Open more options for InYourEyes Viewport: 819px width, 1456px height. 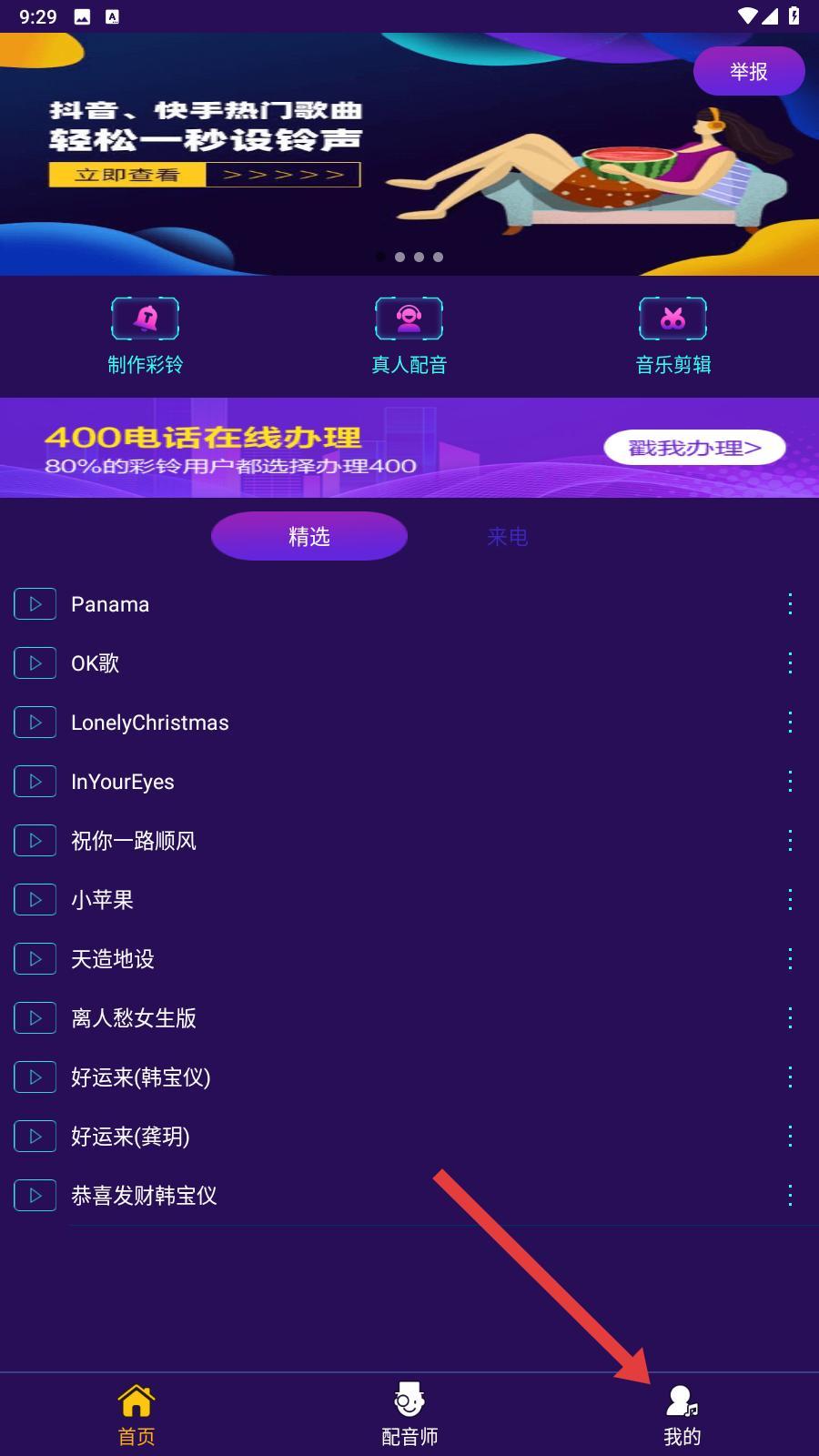click(x=790, y=782)
